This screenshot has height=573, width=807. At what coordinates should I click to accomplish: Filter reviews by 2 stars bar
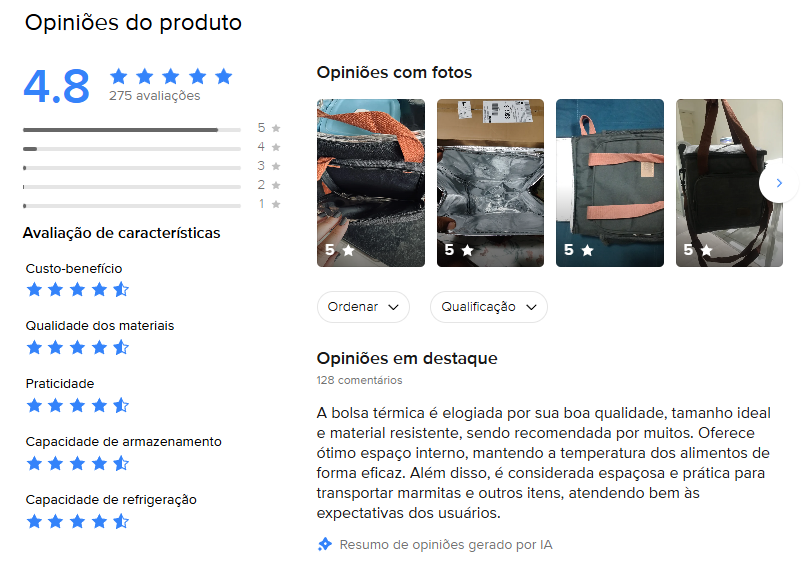150,186
